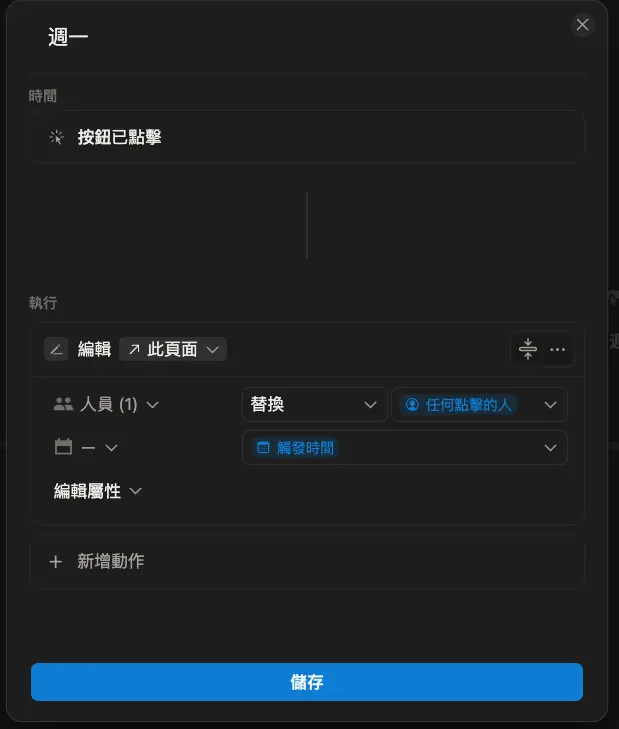Viewport: 619px width, 729px height.
Task: Change the 任何點擊的人 value dropdown
Action: click(x=479, y=405)
